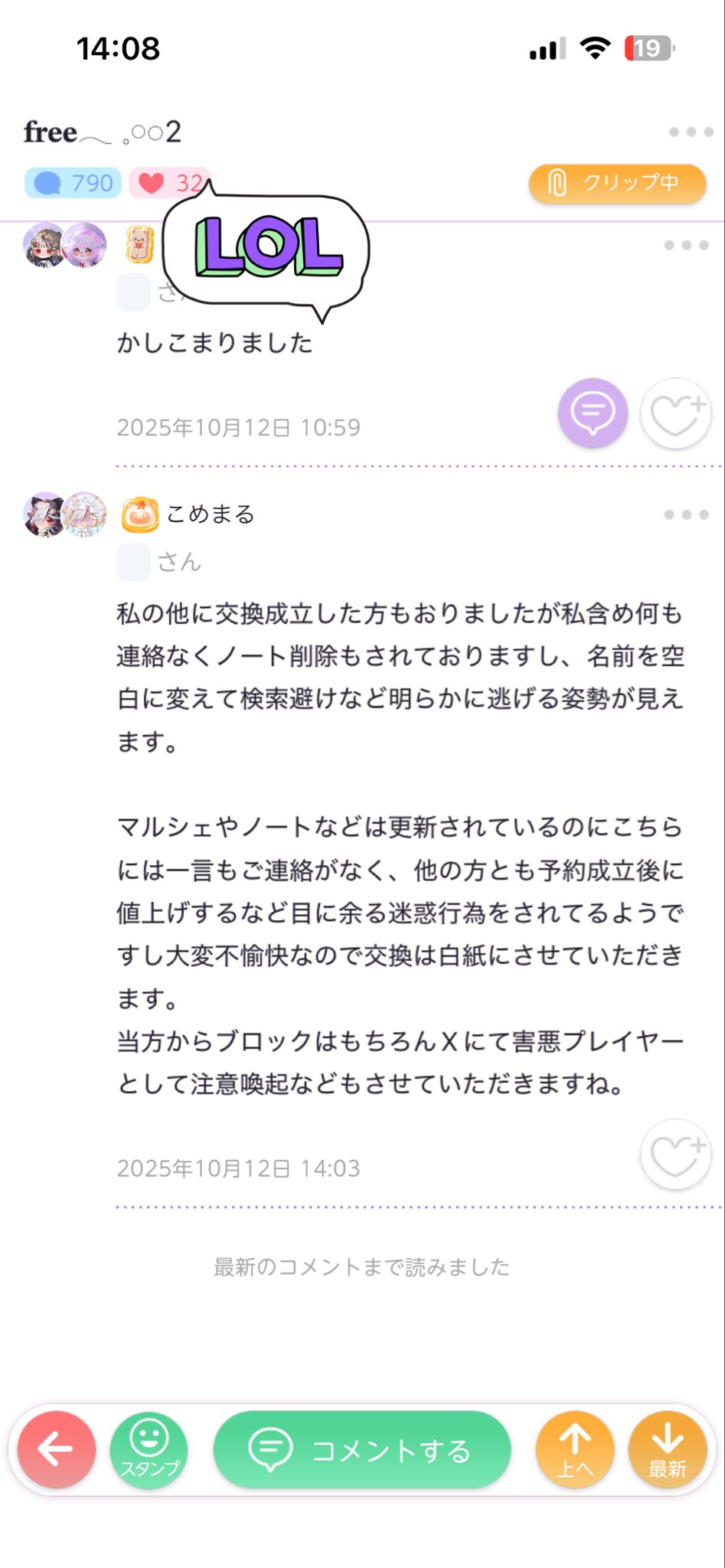Like the comment posted at 10:59
This screenshot has height=1568, width=725.
[x=675, y=413]
